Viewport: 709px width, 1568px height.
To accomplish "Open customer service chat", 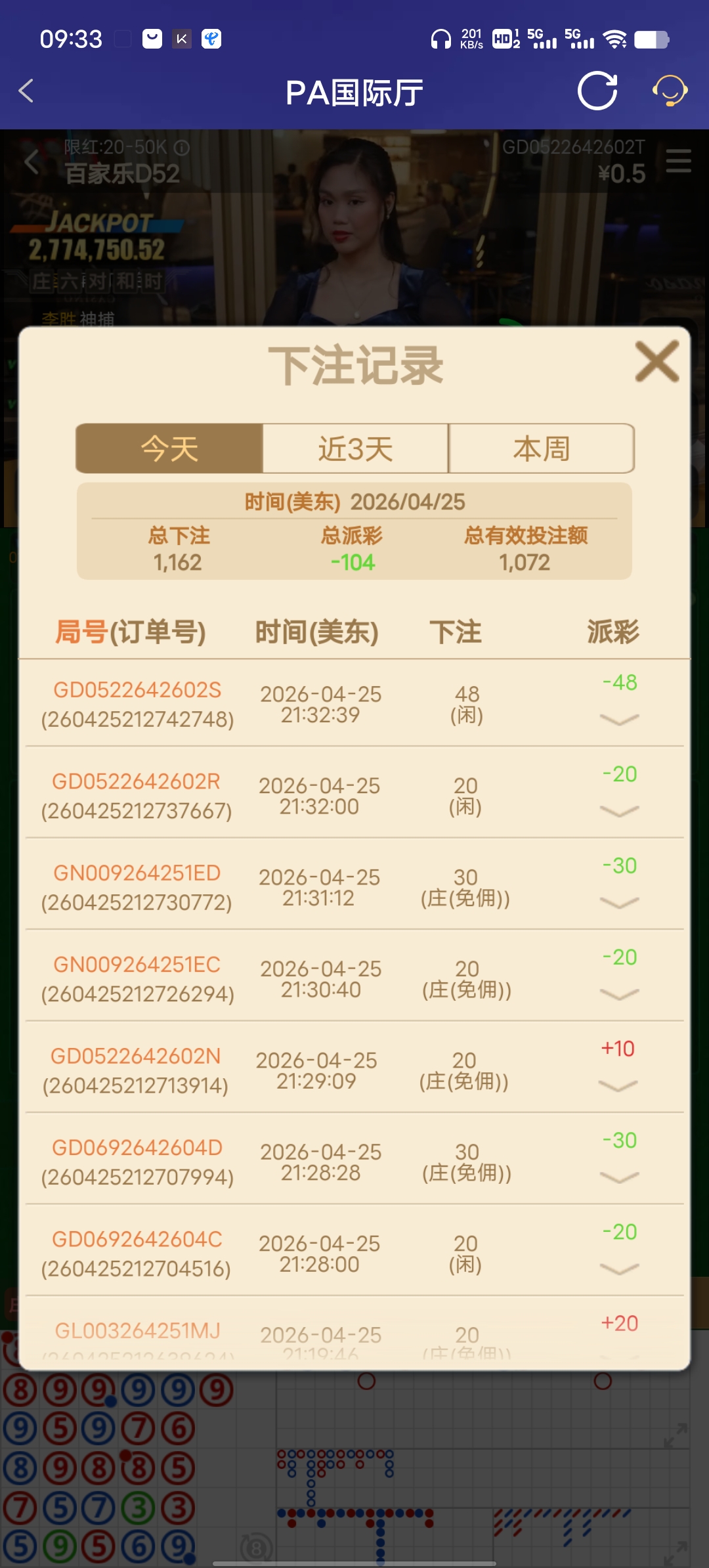I will click(669, 91).
